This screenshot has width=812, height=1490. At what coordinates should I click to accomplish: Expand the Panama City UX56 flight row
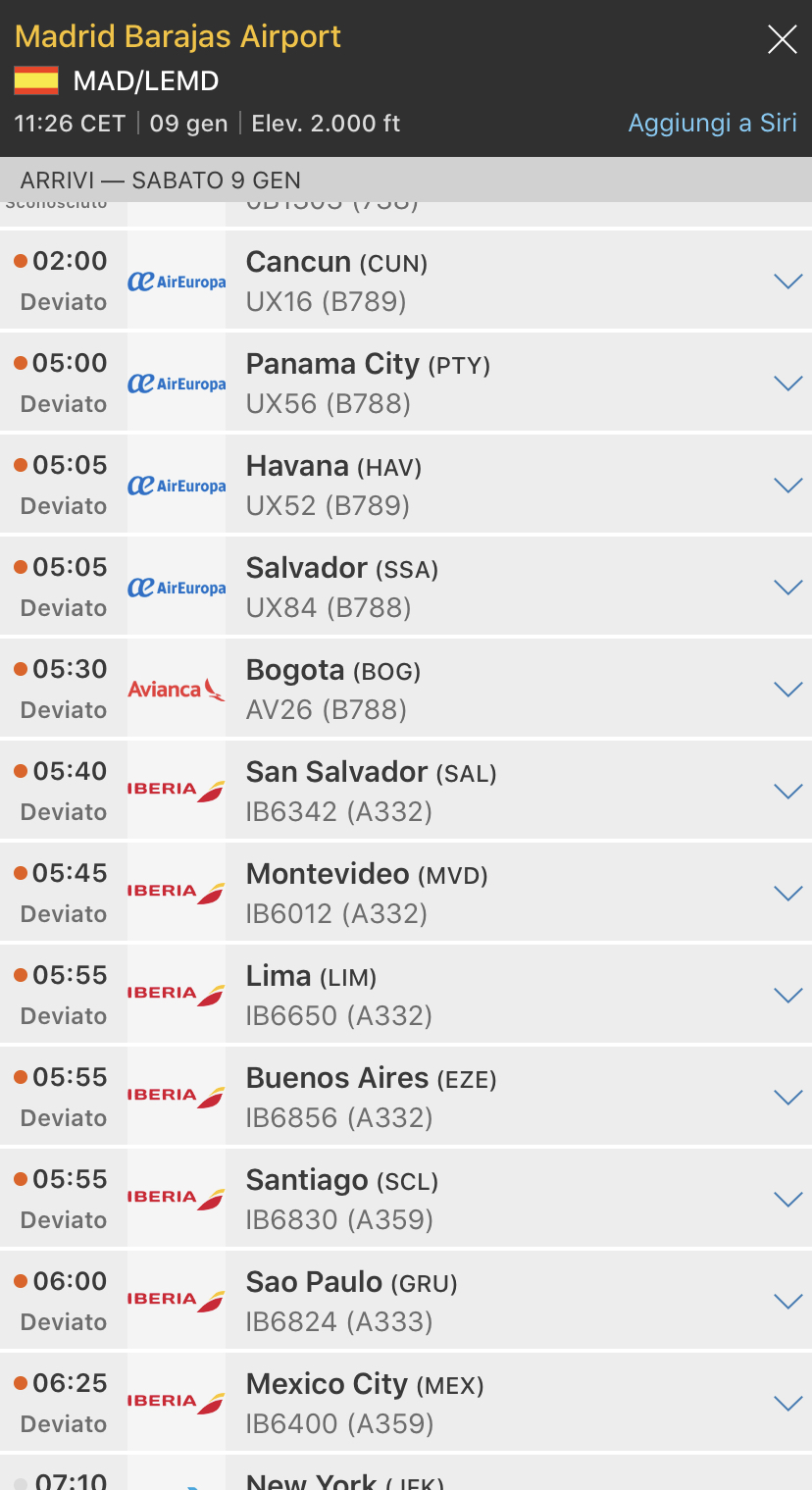pos(787,384)
